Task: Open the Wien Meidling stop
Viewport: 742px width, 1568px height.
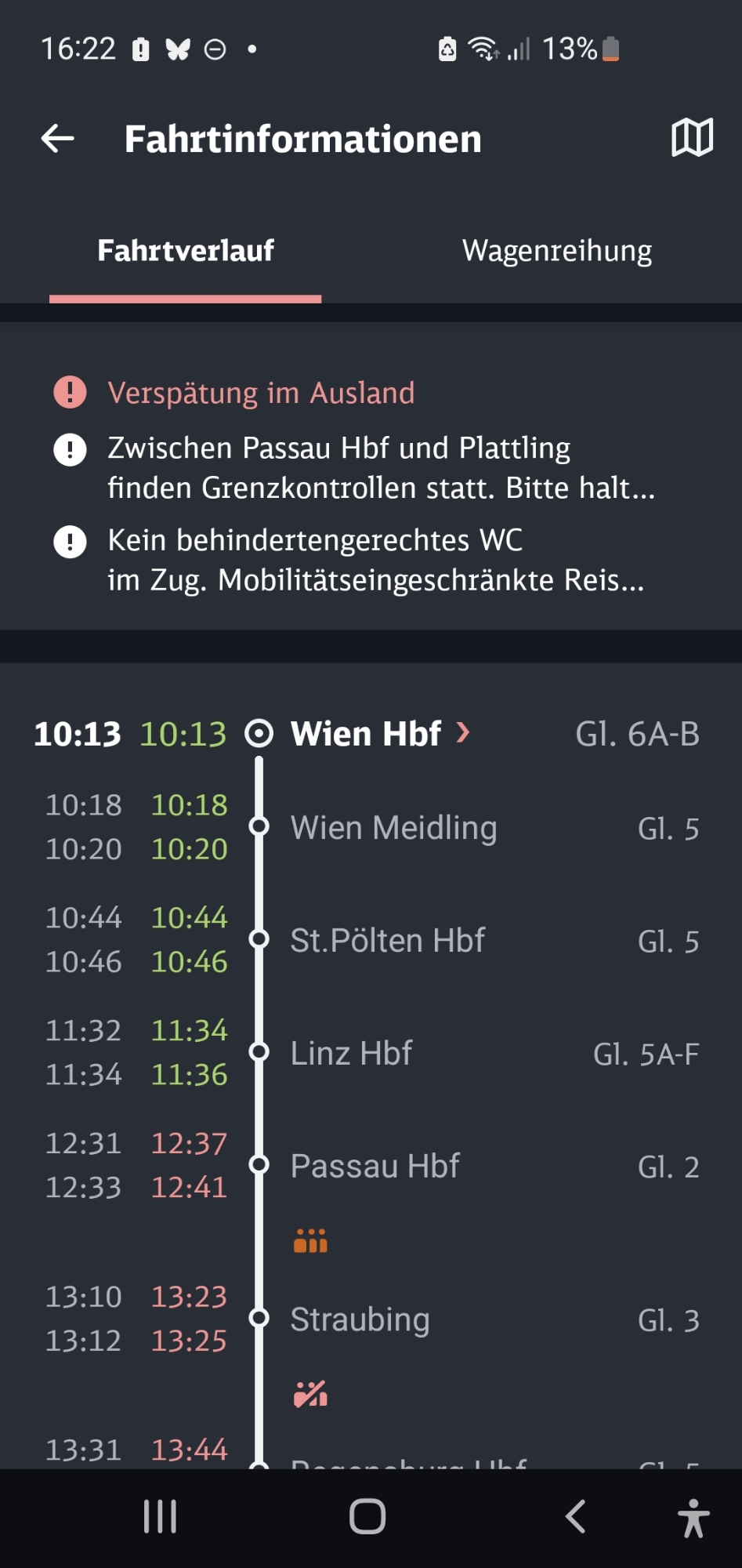Action: [393, 828]
